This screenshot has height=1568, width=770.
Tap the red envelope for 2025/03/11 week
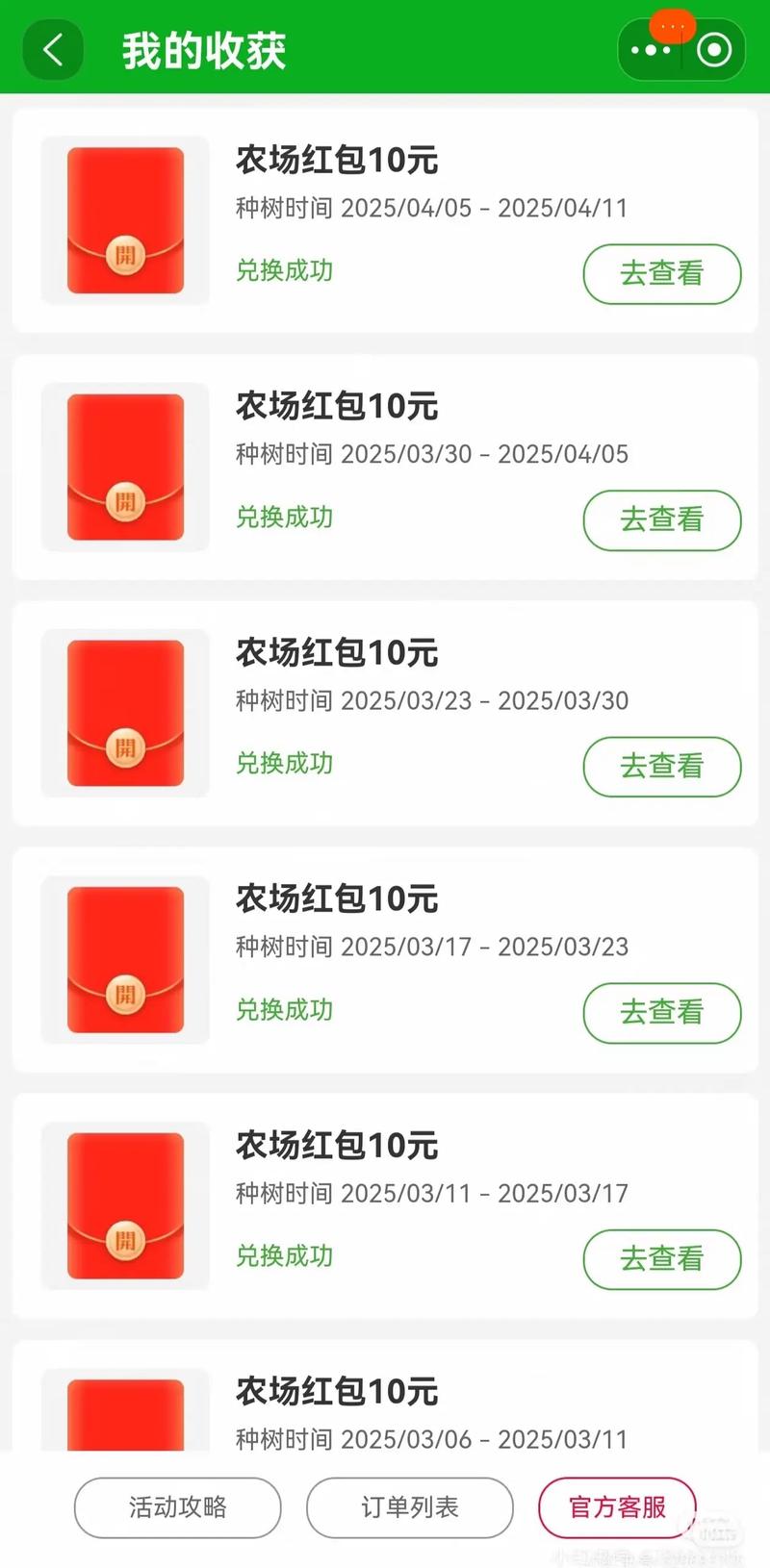pos(124,1205)
